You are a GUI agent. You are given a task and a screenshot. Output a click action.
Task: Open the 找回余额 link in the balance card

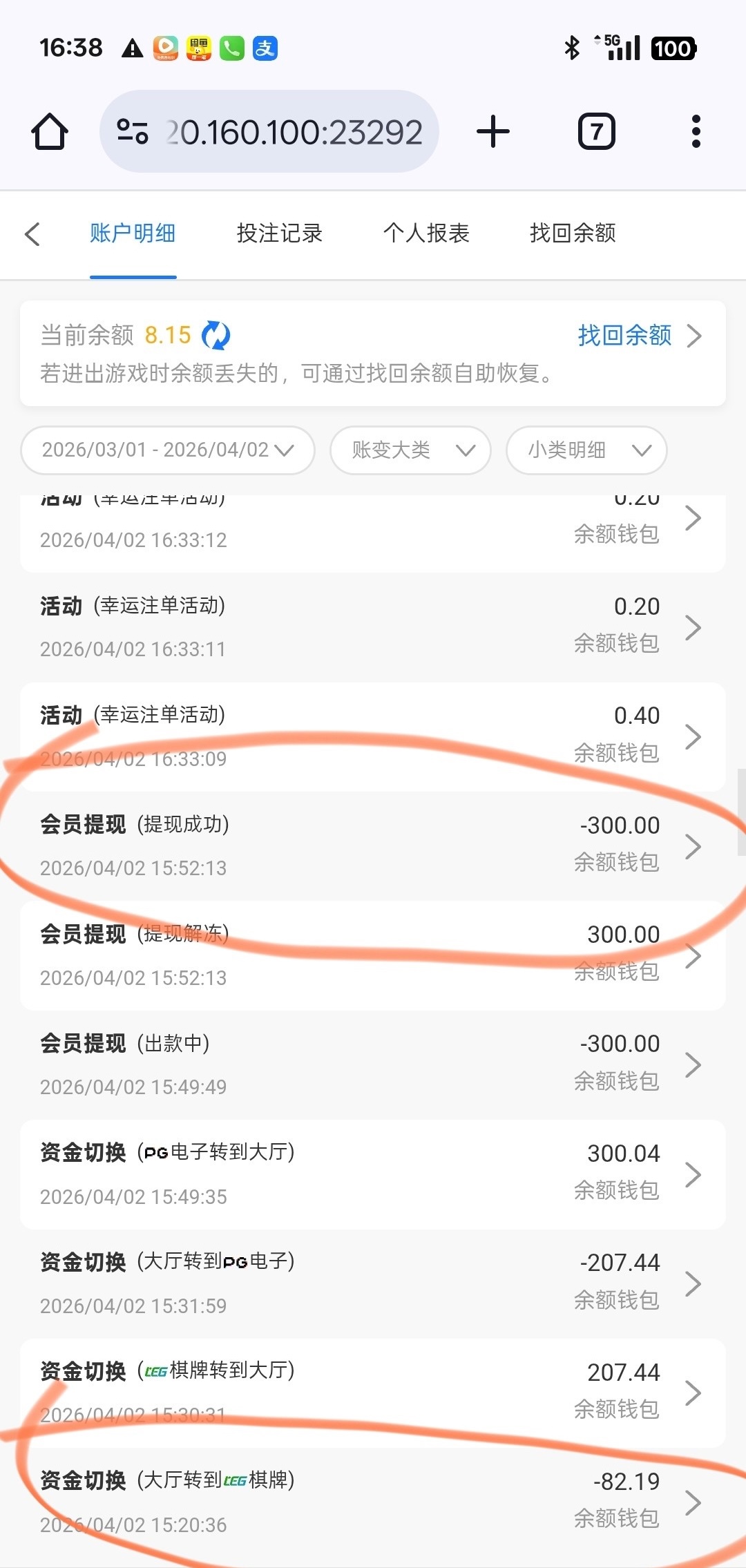(639, 336)
